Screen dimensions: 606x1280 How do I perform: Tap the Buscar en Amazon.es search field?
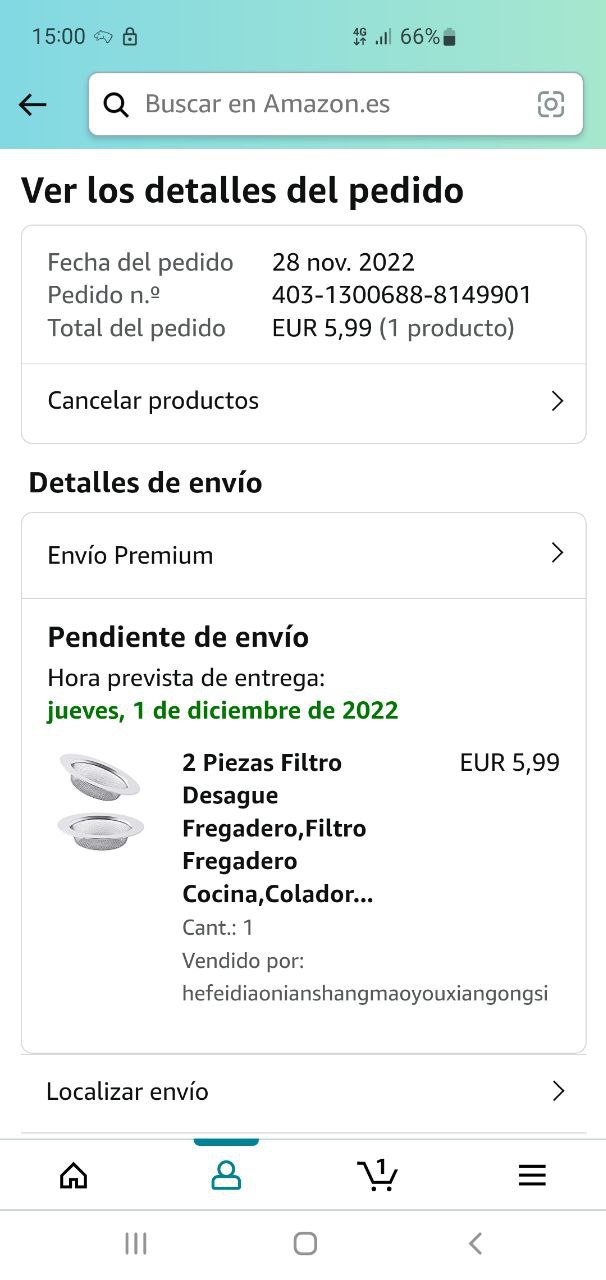pyautogui.click(x=320, y=104)
